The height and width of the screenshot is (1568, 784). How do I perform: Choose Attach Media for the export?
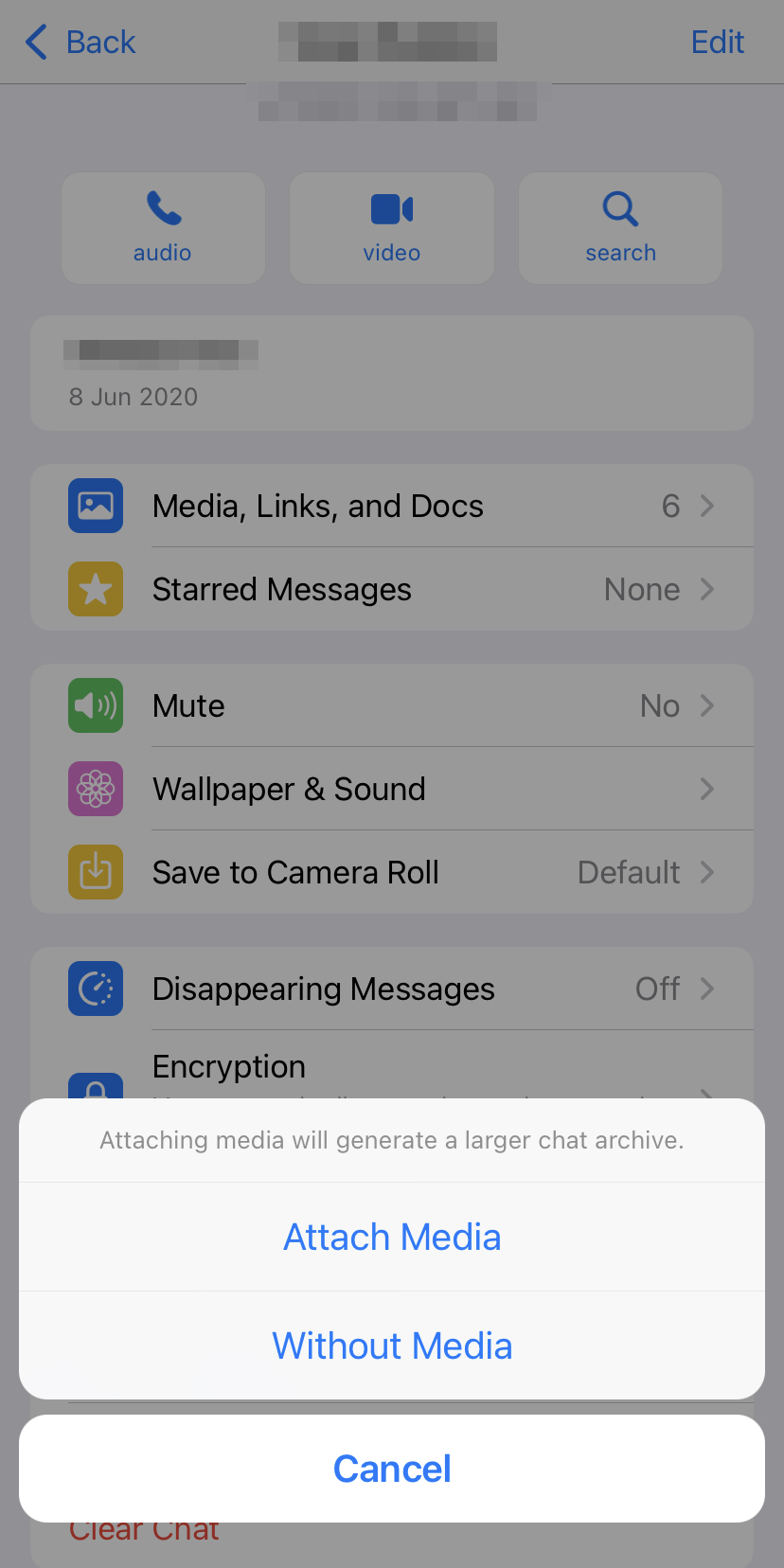pos(392,1237)
